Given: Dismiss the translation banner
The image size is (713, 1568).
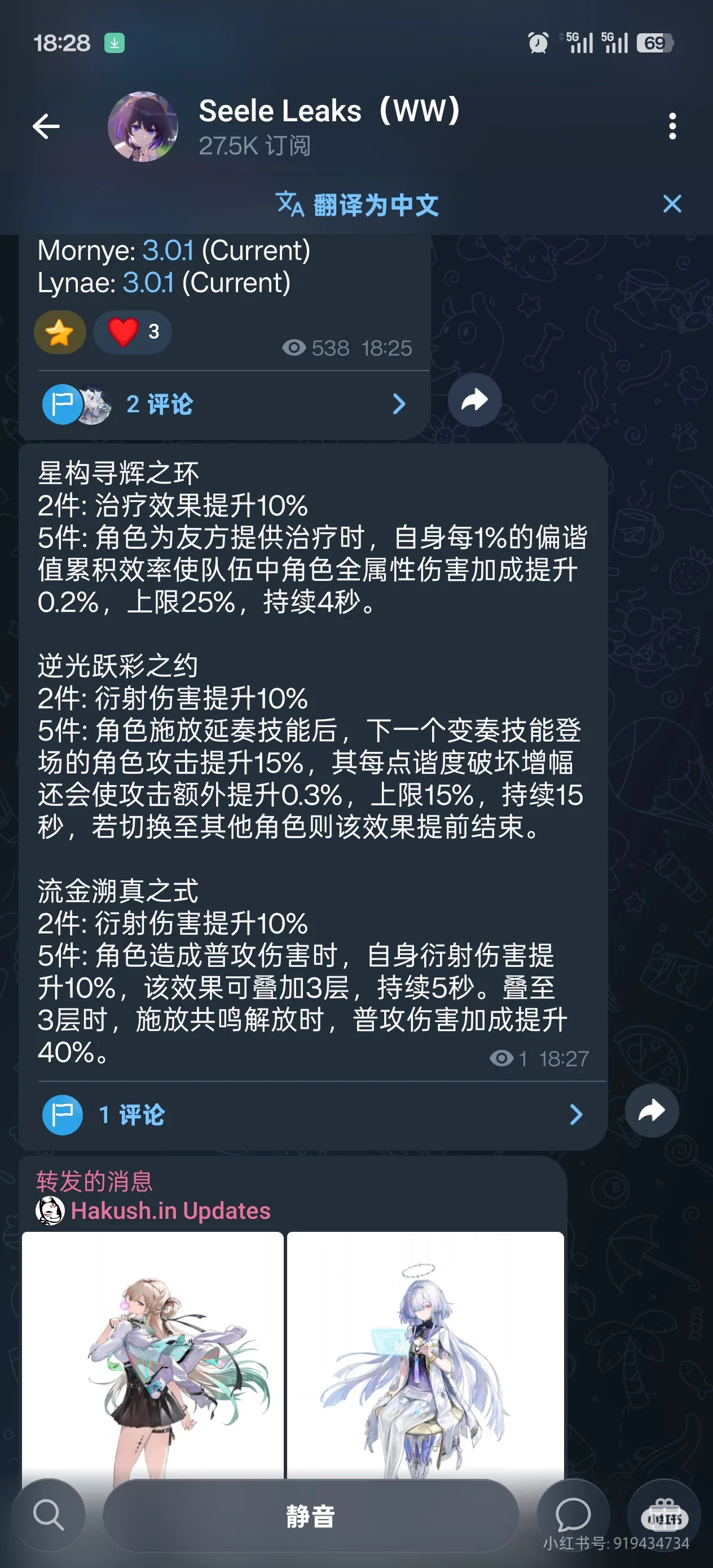Looking at the screenshot, I should tap(672, 204).
